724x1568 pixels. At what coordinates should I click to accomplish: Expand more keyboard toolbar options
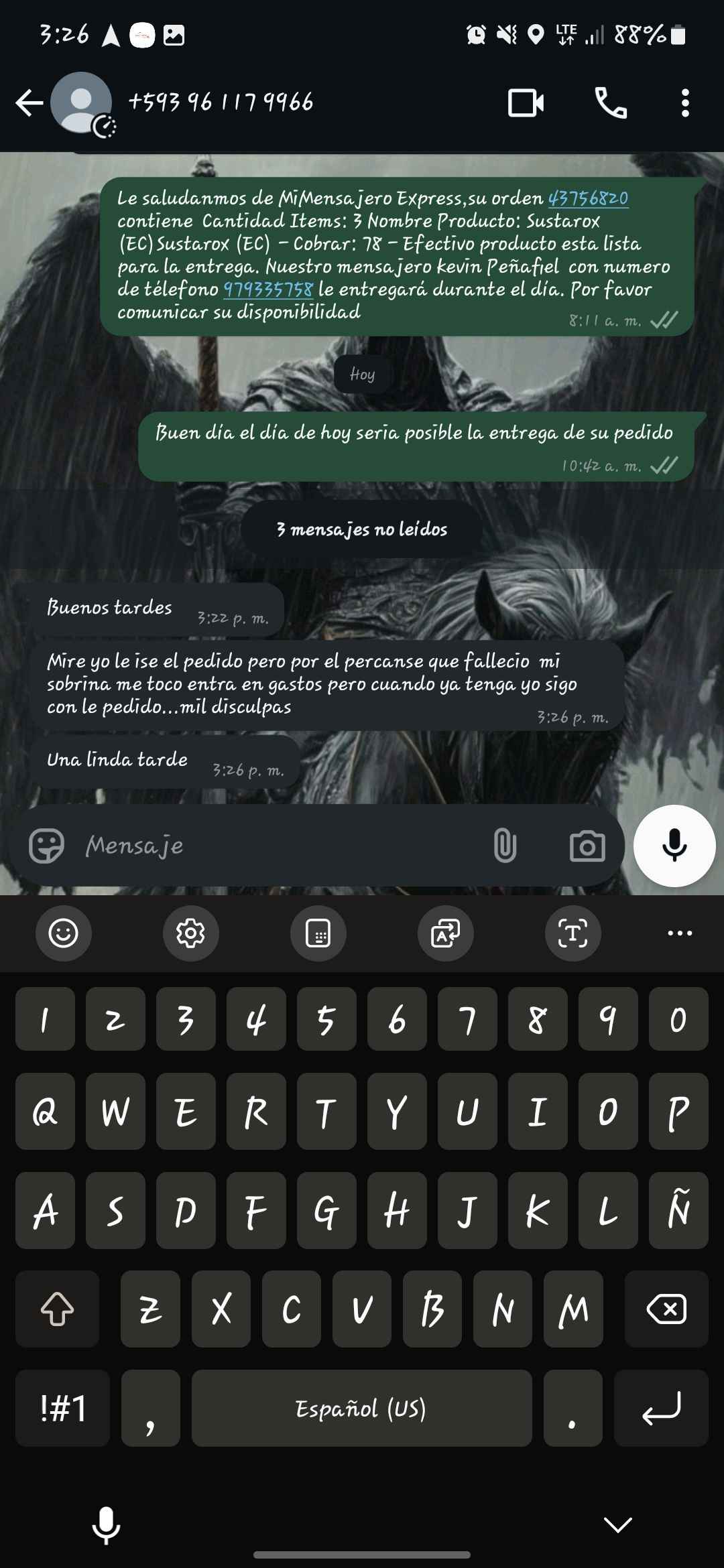pos(680,933)
